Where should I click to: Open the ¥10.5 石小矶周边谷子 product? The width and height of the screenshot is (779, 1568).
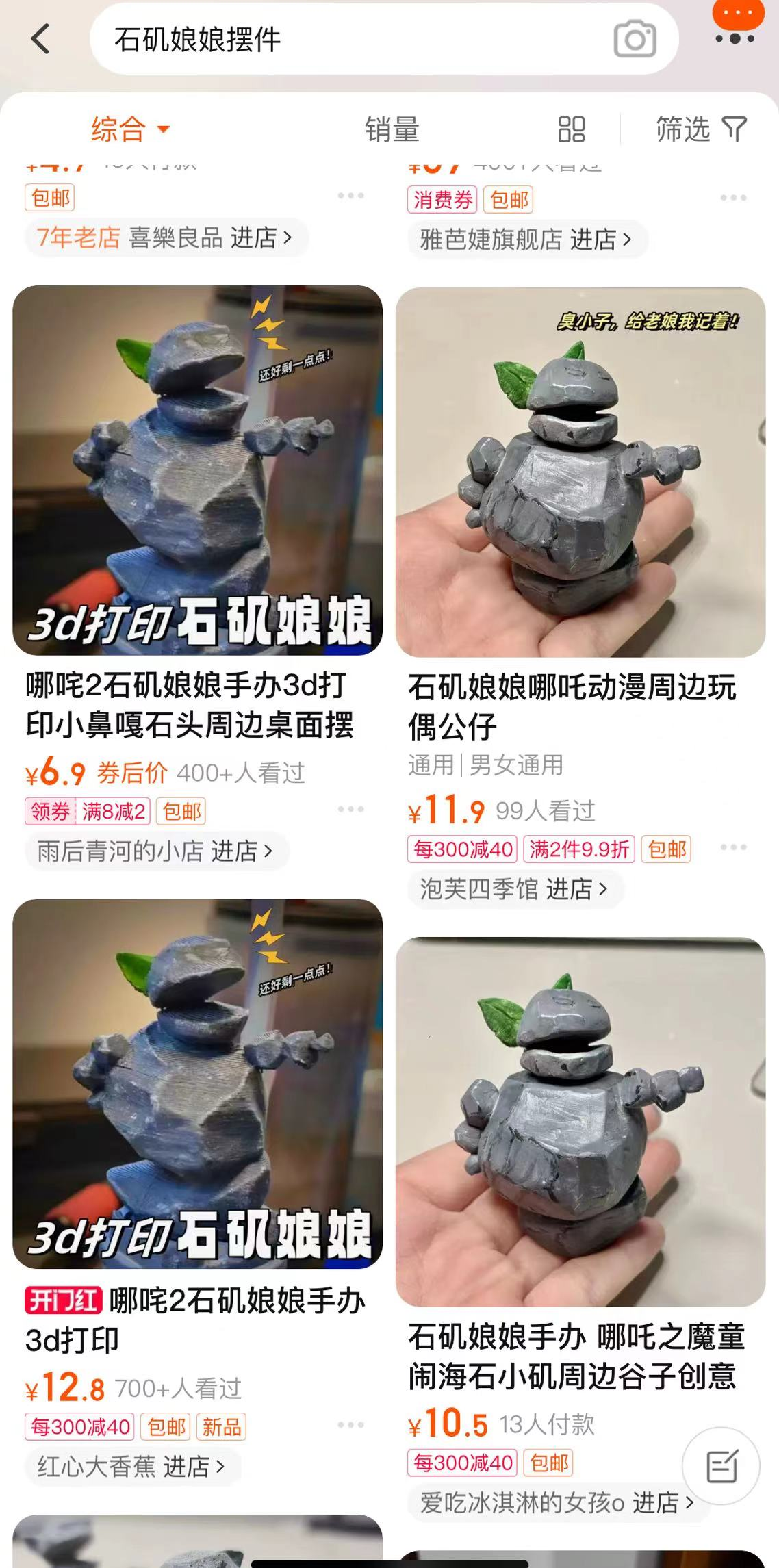point(580,1122)
